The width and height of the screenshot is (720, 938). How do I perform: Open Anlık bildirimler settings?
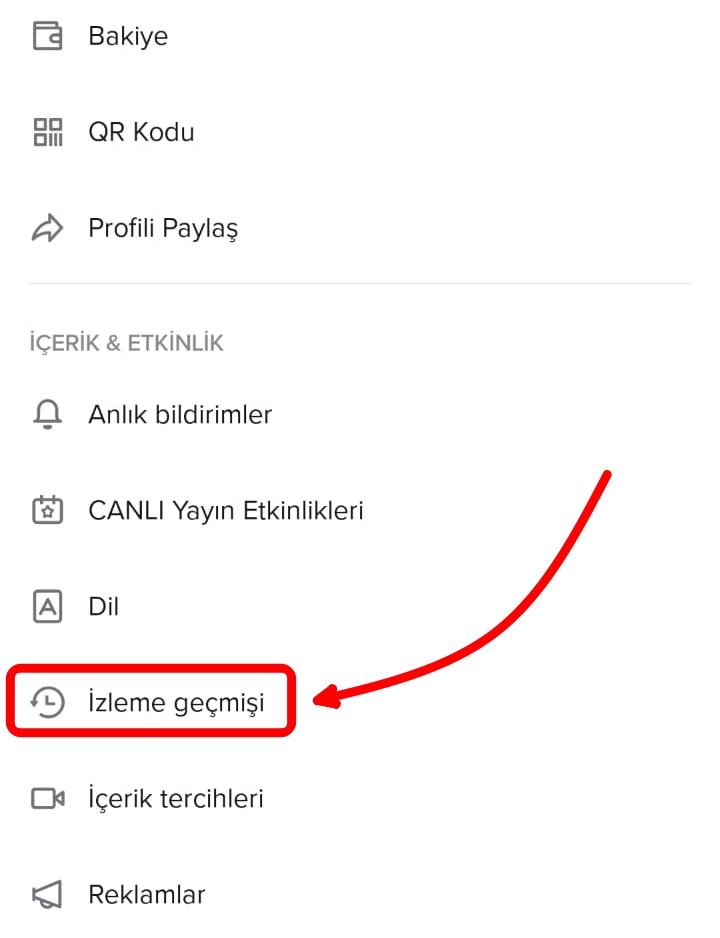180,414
